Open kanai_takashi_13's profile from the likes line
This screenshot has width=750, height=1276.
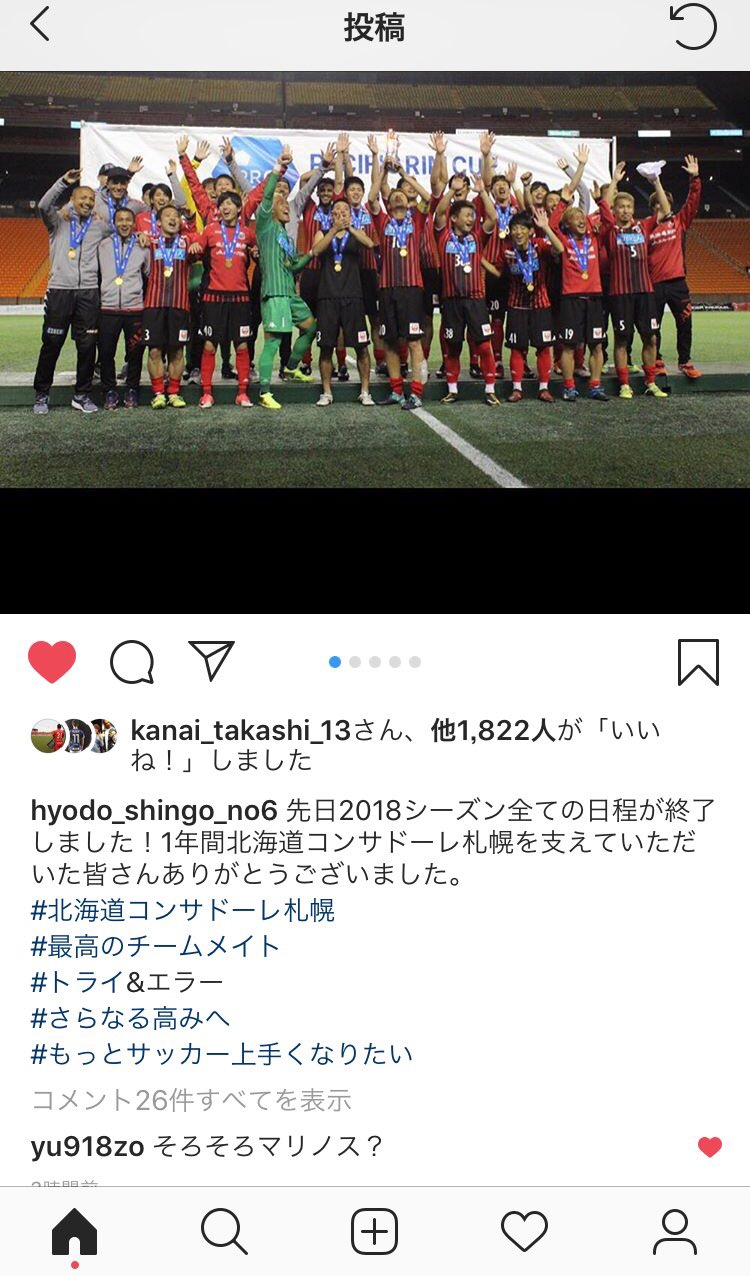click(240, 731)
